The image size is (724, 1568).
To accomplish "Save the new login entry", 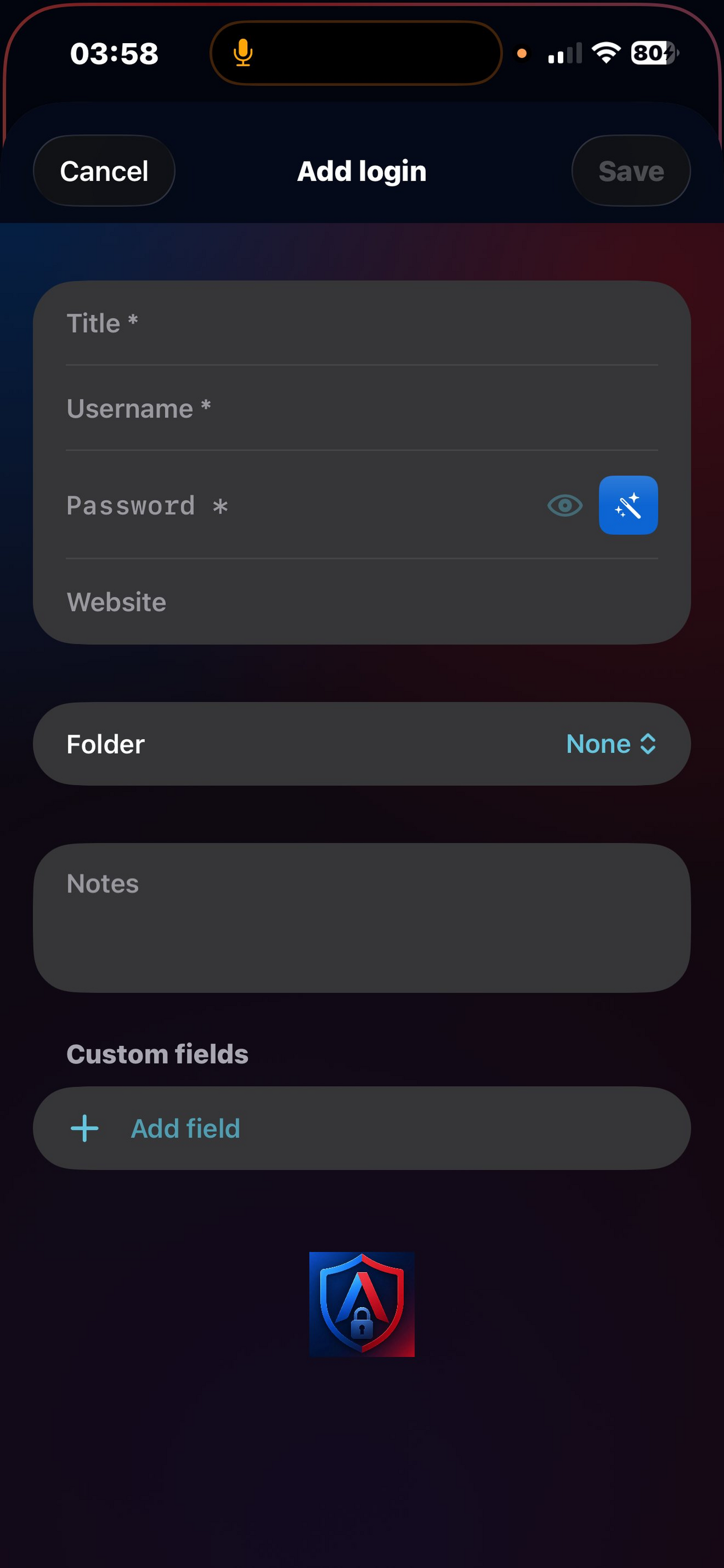I will tap(630, 171).
